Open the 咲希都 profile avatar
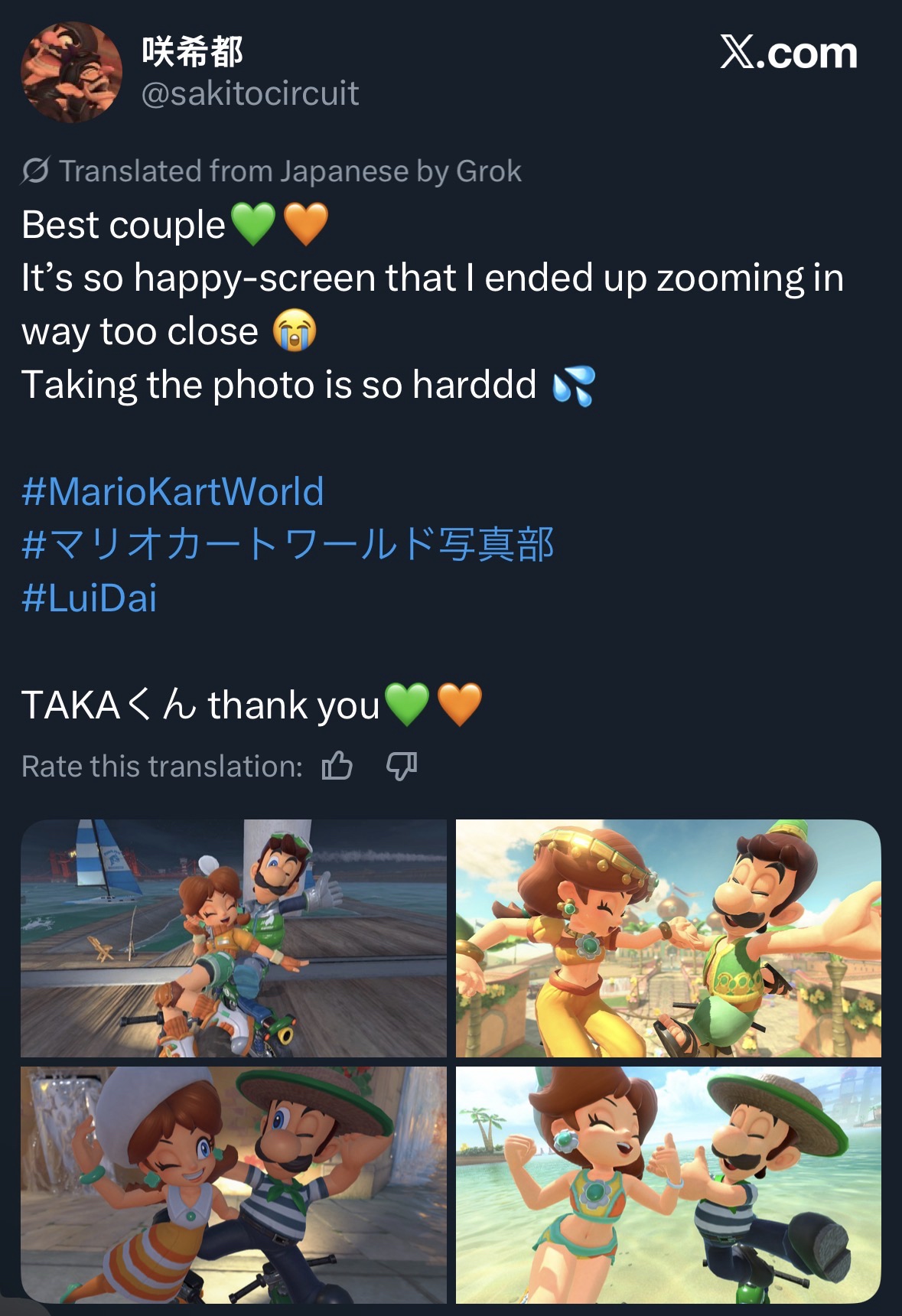Viewport: 902px width, 1316px height. (x=70, y=73)
